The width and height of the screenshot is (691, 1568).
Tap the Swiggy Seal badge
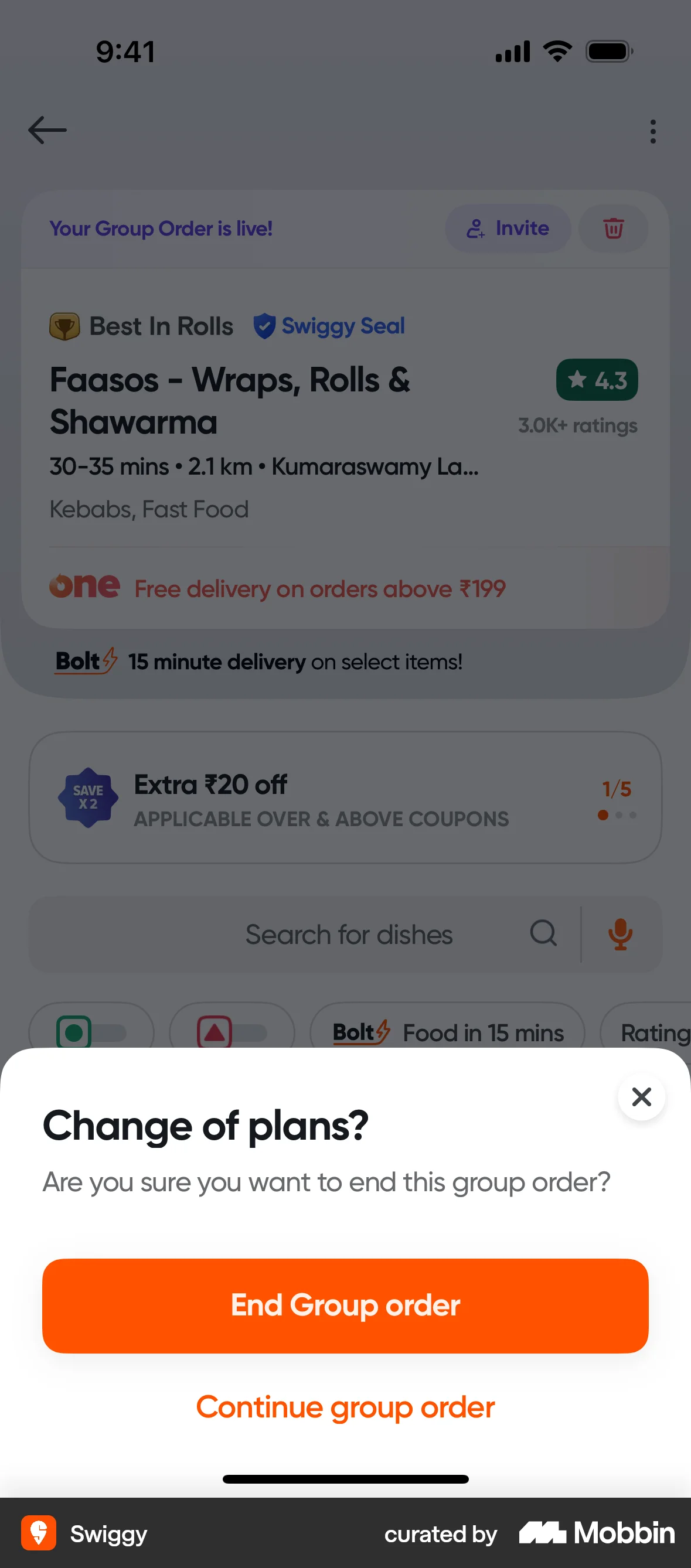click(329, 326)
